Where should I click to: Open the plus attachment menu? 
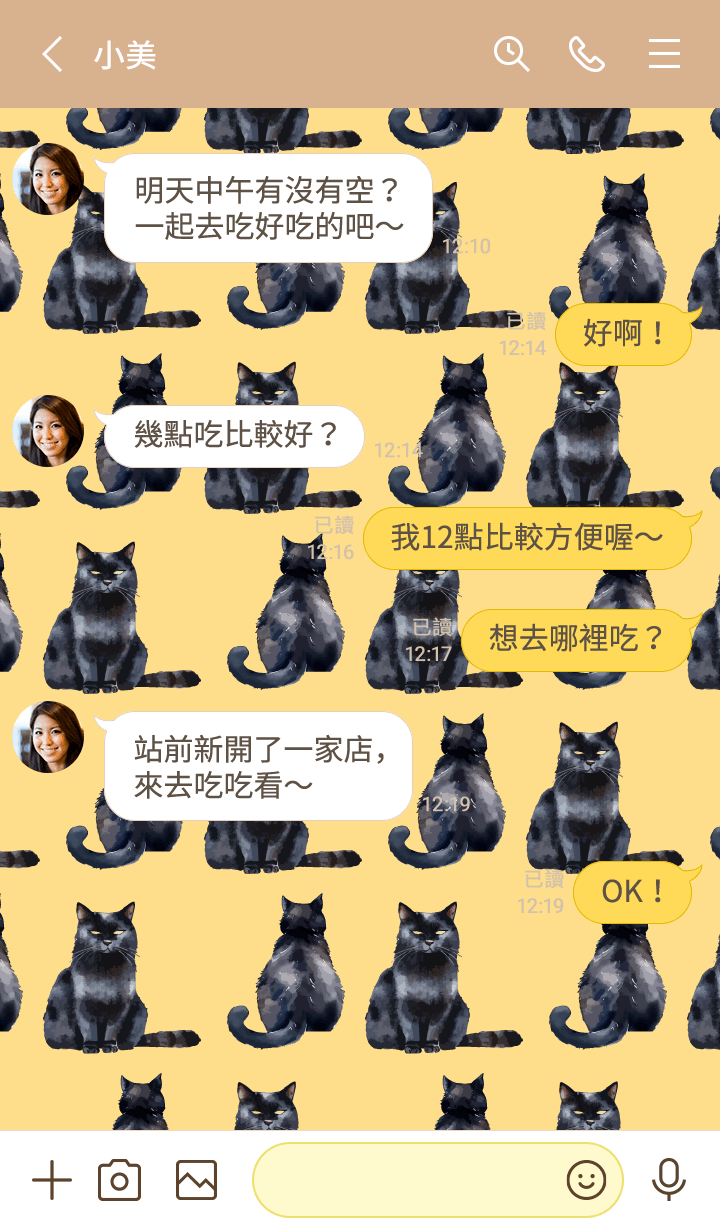pyautogui.click(x=52, y=1181)
